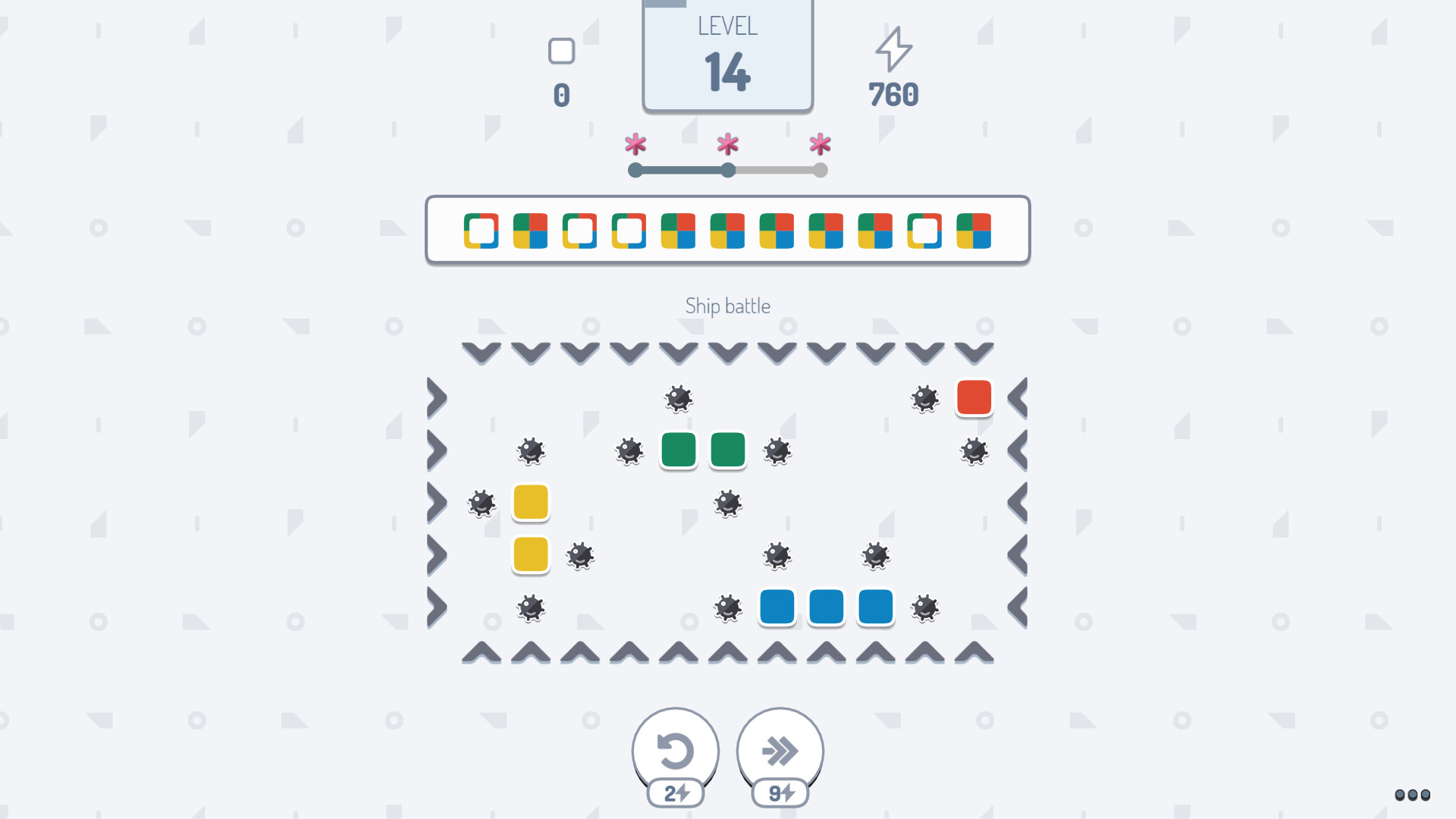Tap the last blue tile in the bottom row
Screen dimensions: 1456x819
875,607
